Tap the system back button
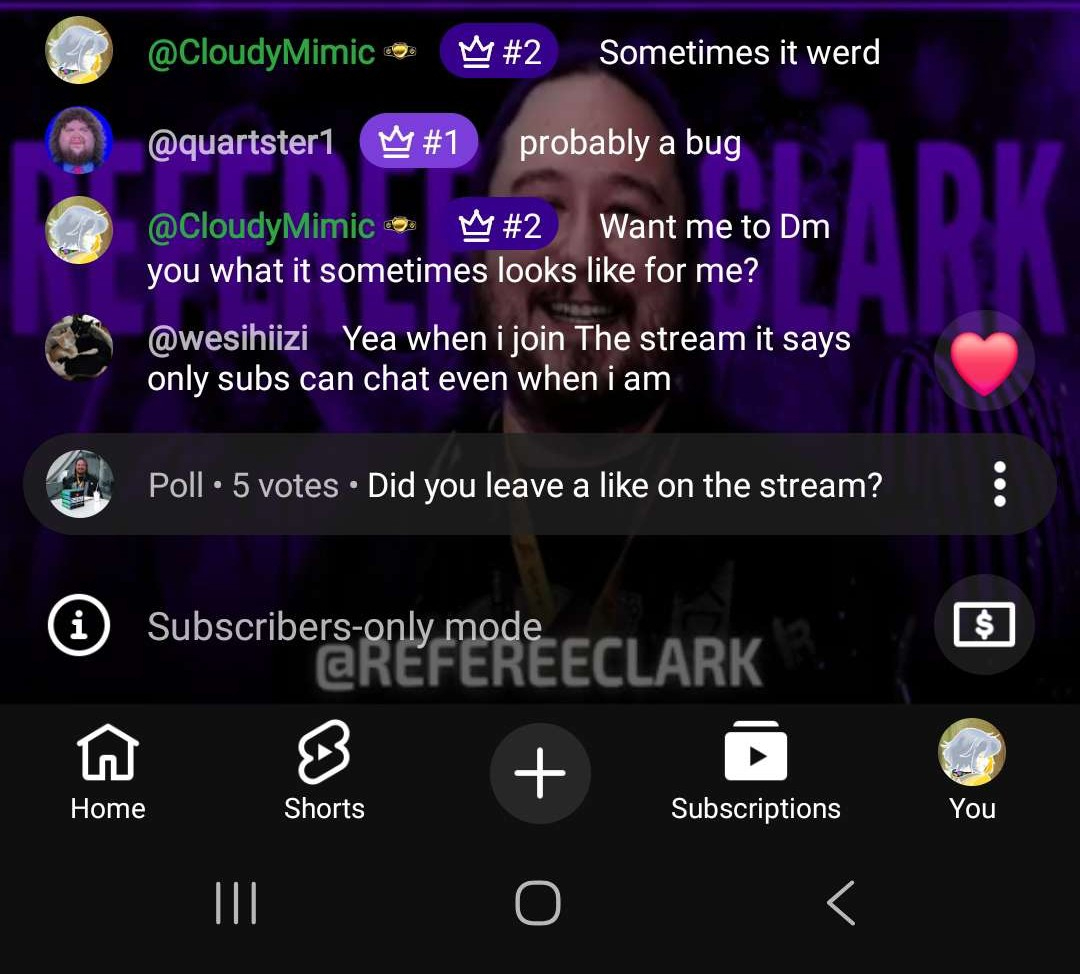This screenshot has width=1080, height=974. [841, 903]
